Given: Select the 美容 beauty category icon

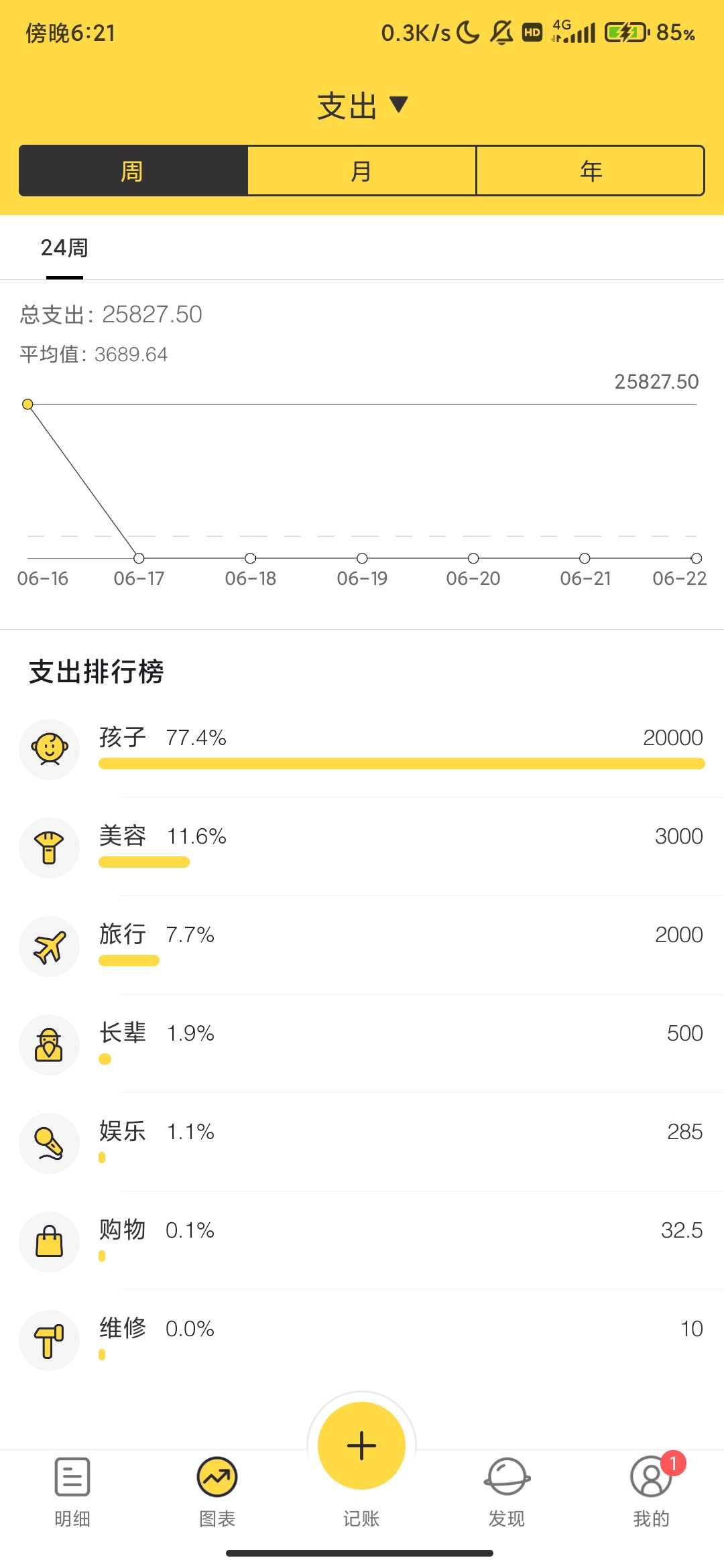Looking at the screenshot, I should 49,848.
